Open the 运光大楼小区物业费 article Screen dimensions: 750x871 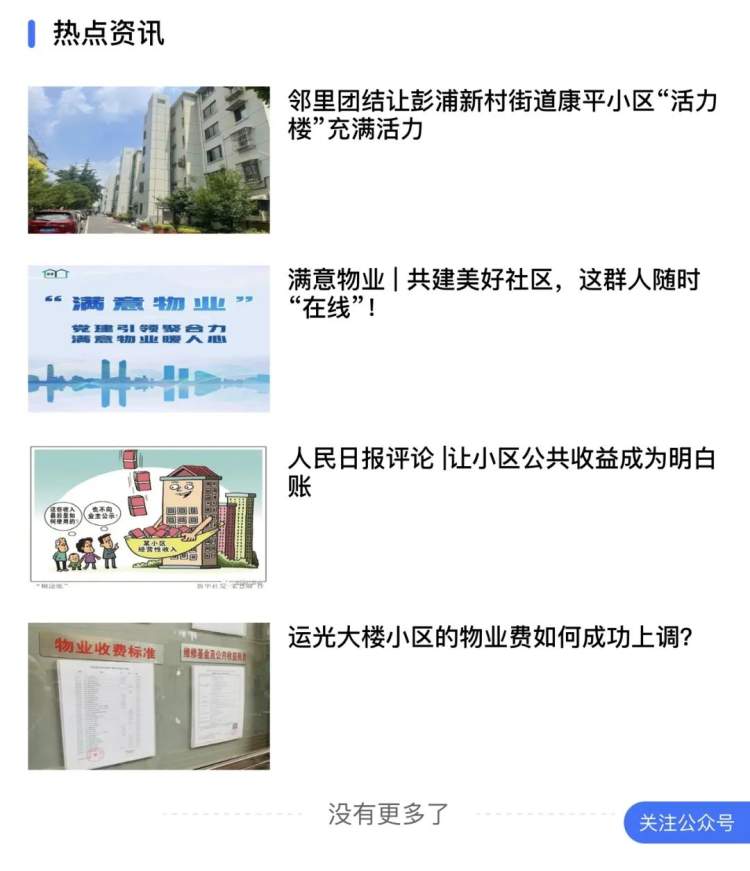[490, 637]
